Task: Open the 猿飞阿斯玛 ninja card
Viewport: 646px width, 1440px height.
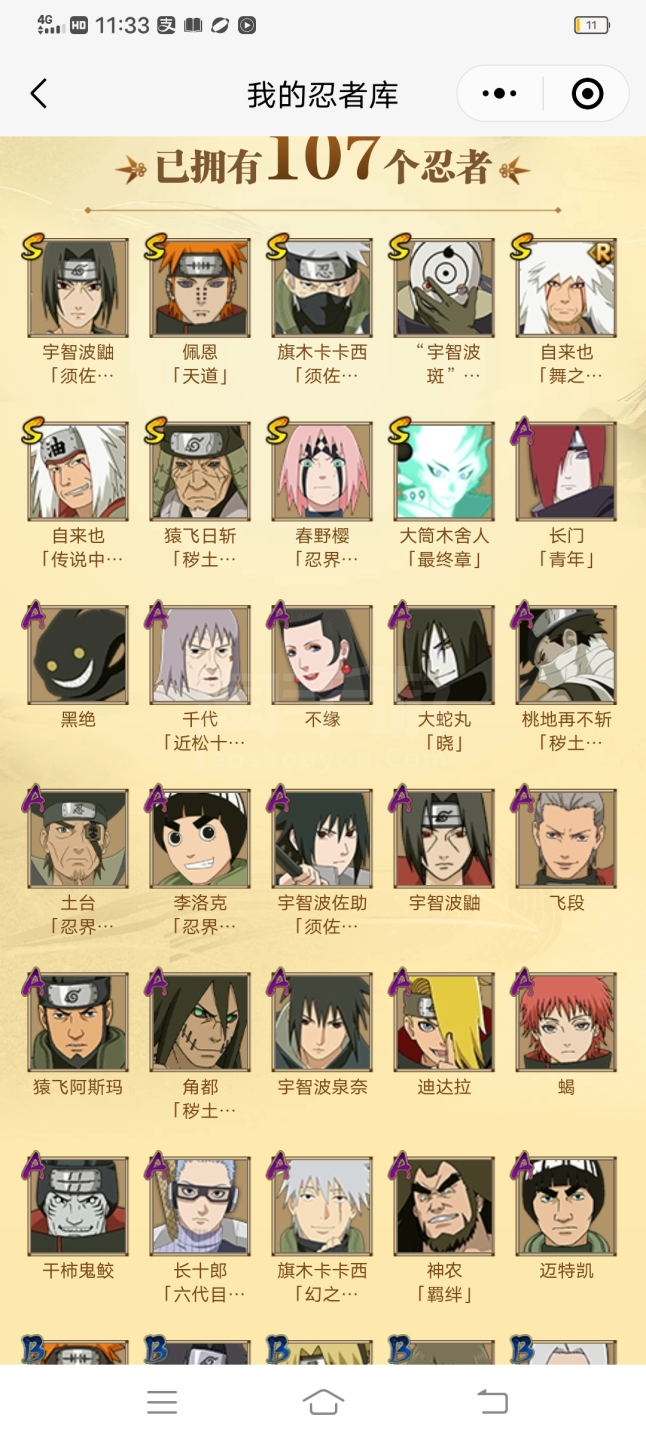Action: tap(78, 1022)
